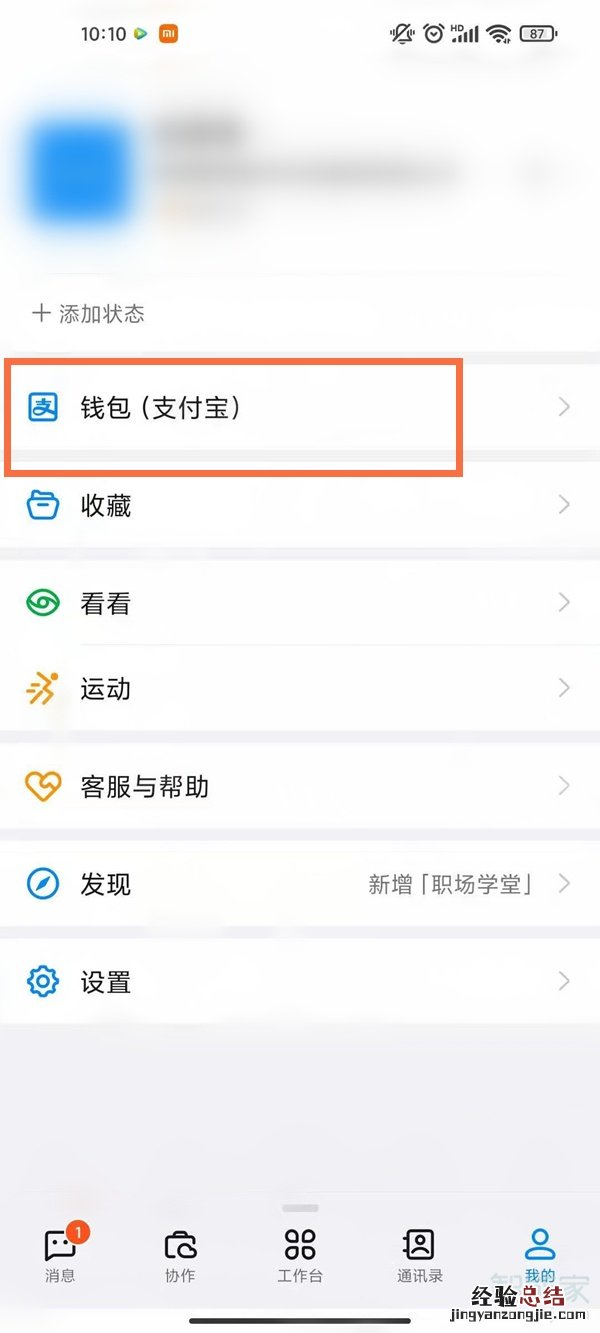
Task: Go to 运动 sports
Action: click(x=300, y=689)
